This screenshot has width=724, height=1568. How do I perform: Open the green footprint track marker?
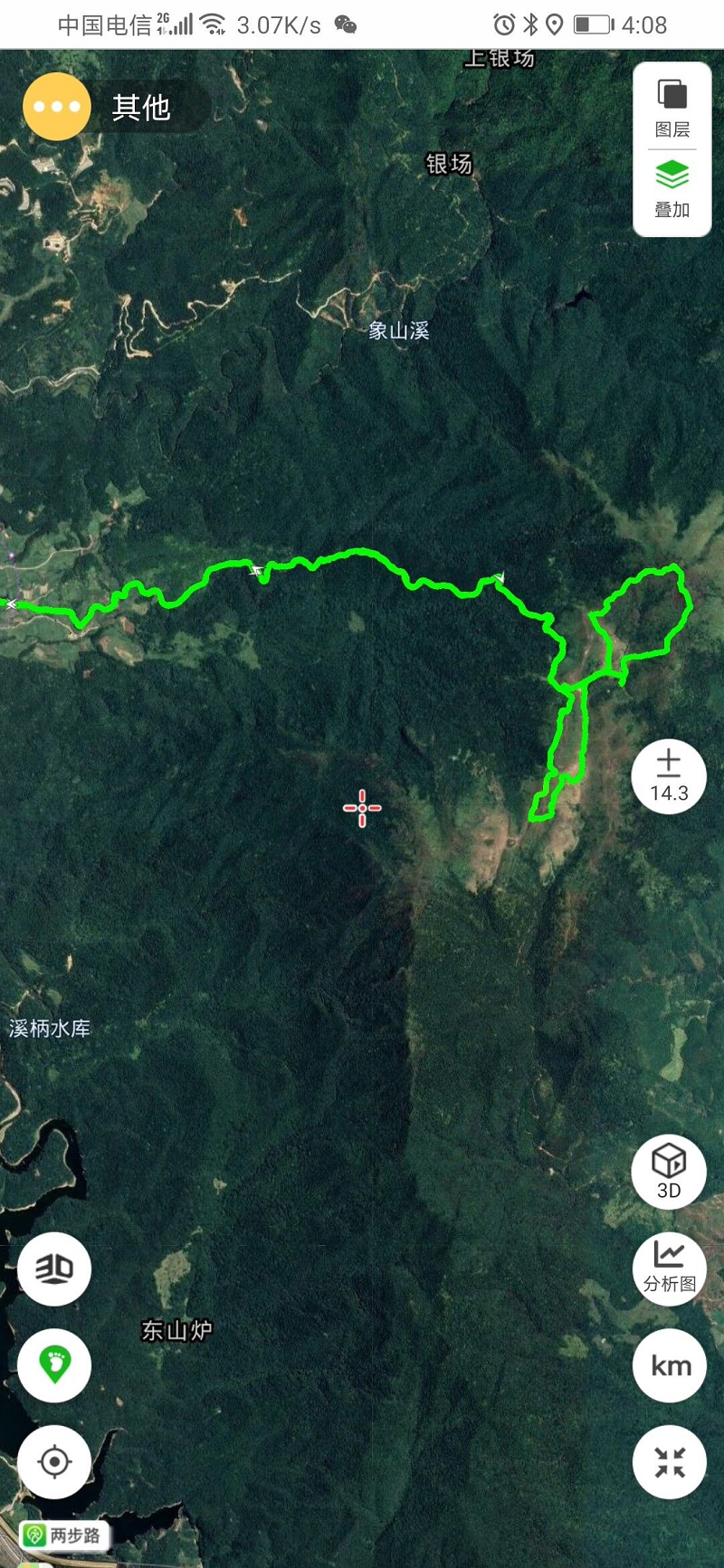[x=54, y=1365]
